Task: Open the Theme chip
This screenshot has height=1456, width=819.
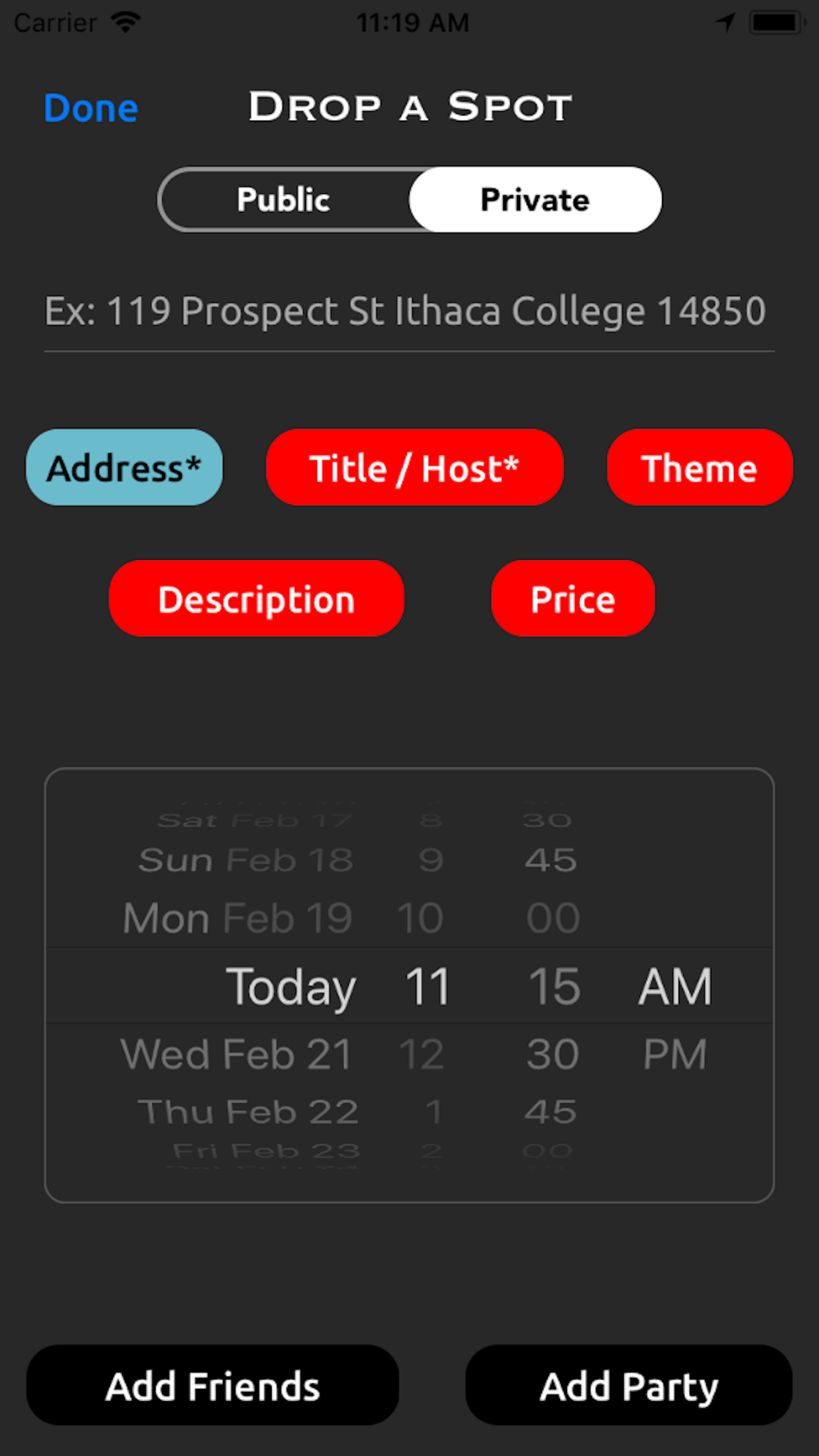Action: (699, 468)
